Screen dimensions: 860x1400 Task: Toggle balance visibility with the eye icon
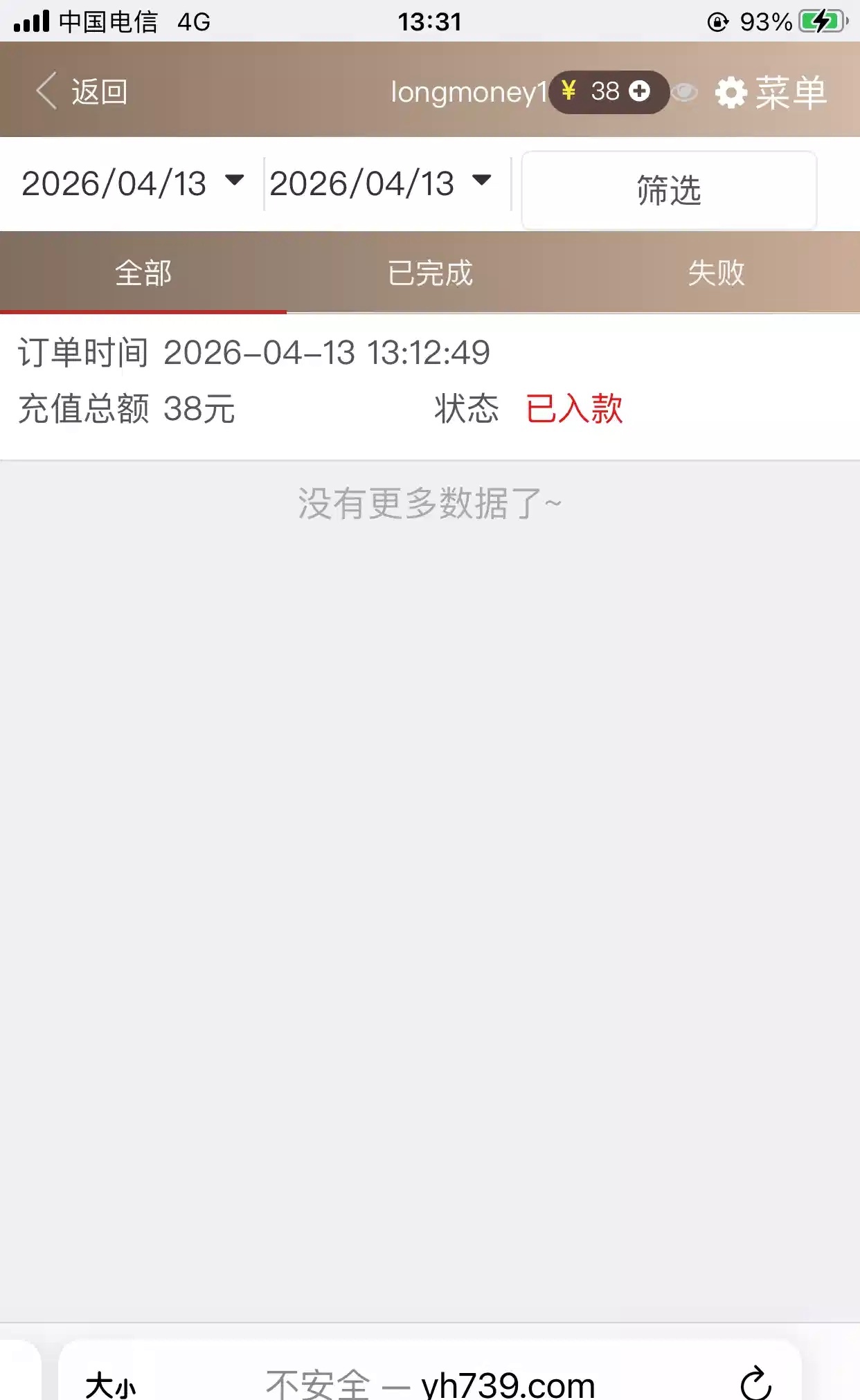click(x=685, y=92)
